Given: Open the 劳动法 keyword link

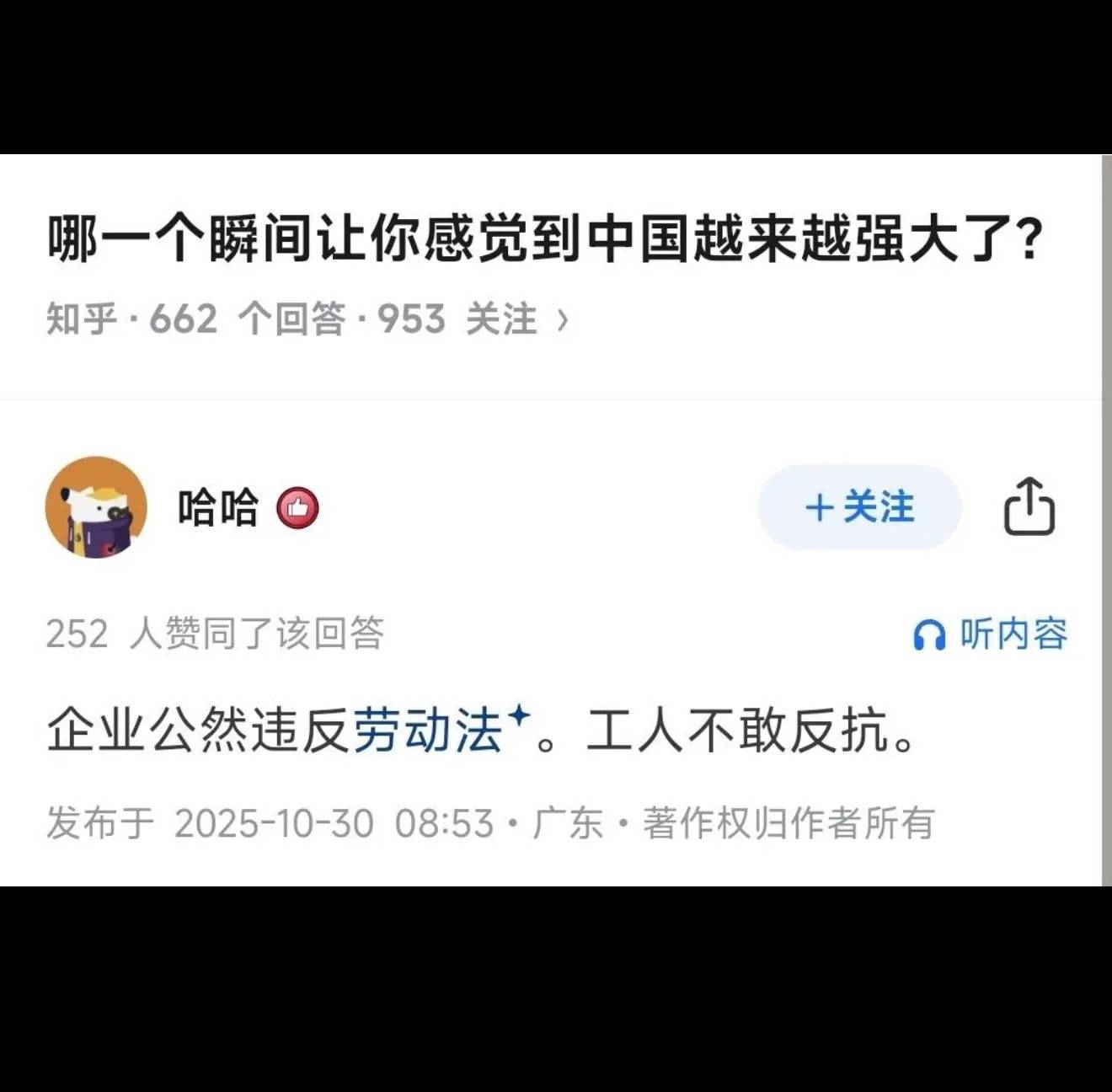Looking at the screenshot, I should click(x=427, y=730).
